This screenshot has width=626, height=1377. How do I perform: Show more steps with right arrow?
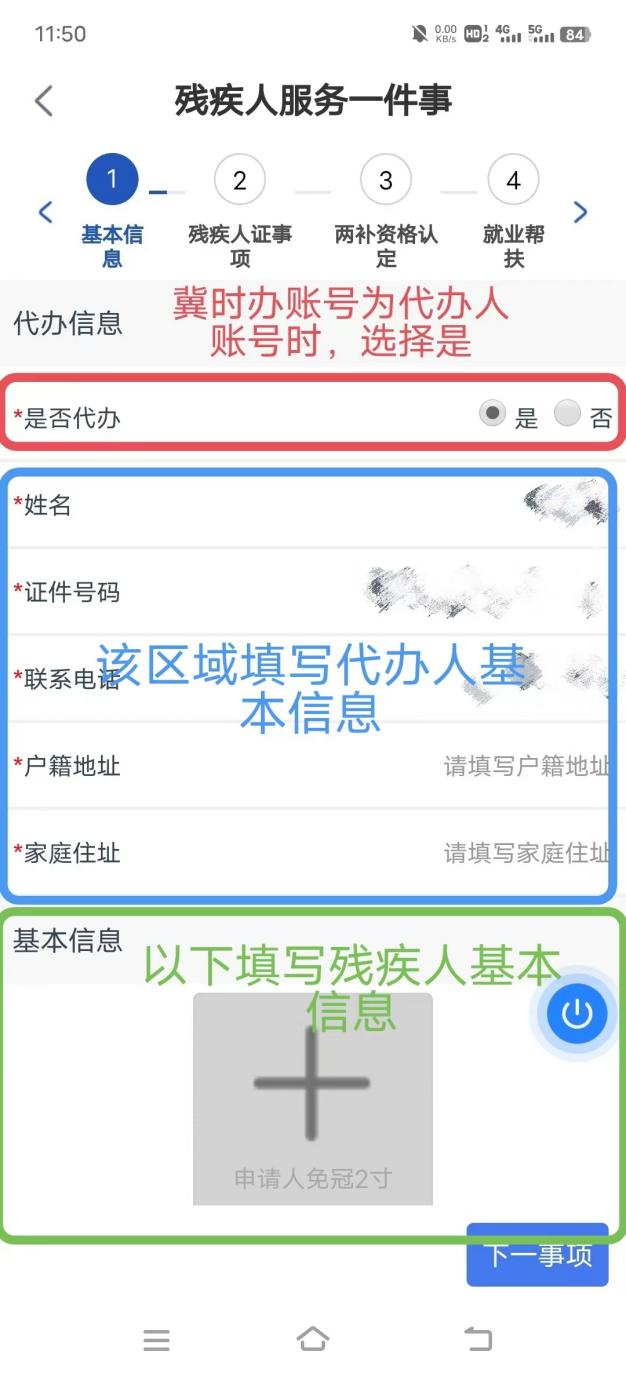[581, 212]
